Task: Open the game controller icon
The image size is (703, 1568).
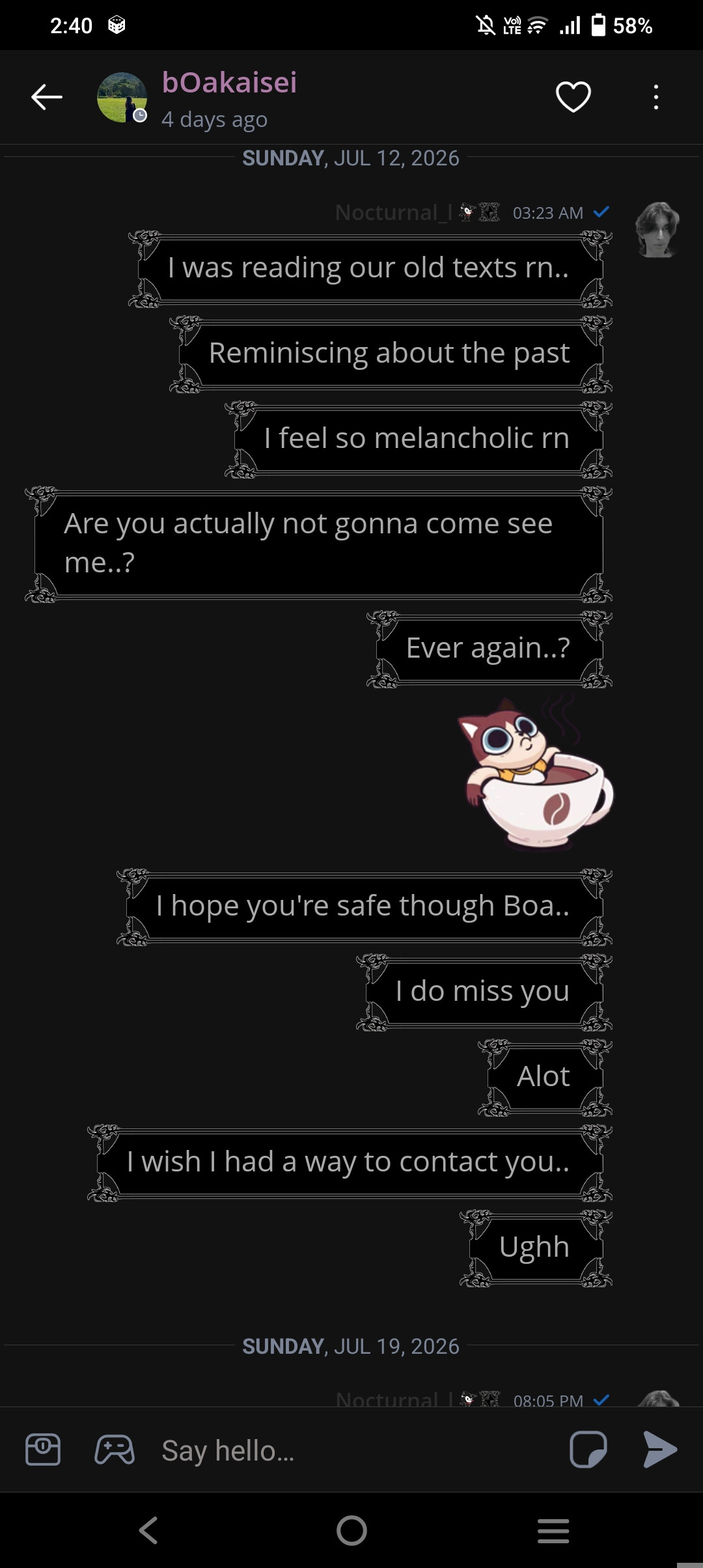Action: tap(115, 1449)
